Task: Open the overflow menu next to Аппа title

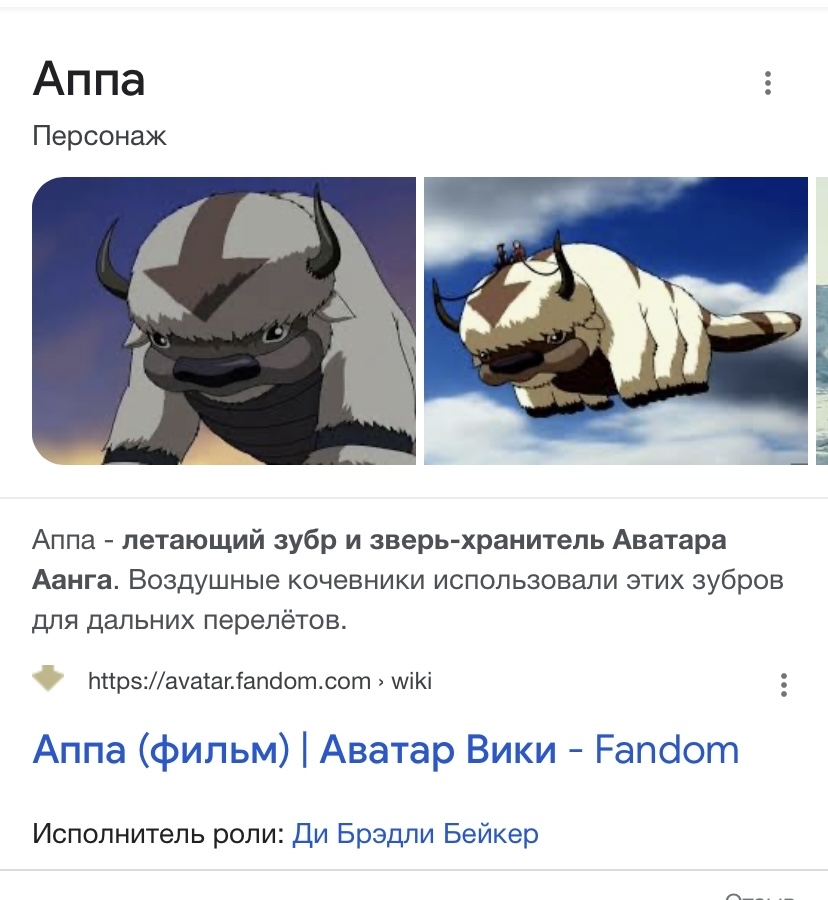Action: pyautogui.click(x=767, y=83)
